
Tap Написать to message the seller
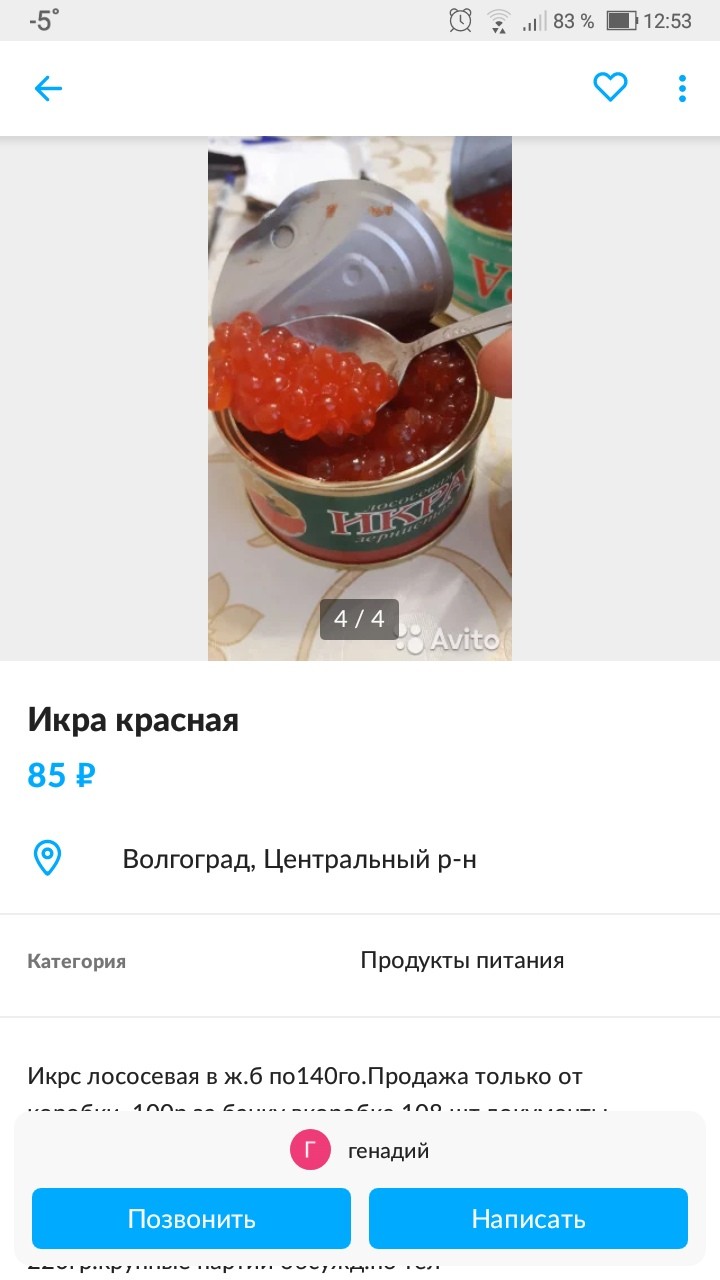pyautogui.click(x=528, y=1219)
